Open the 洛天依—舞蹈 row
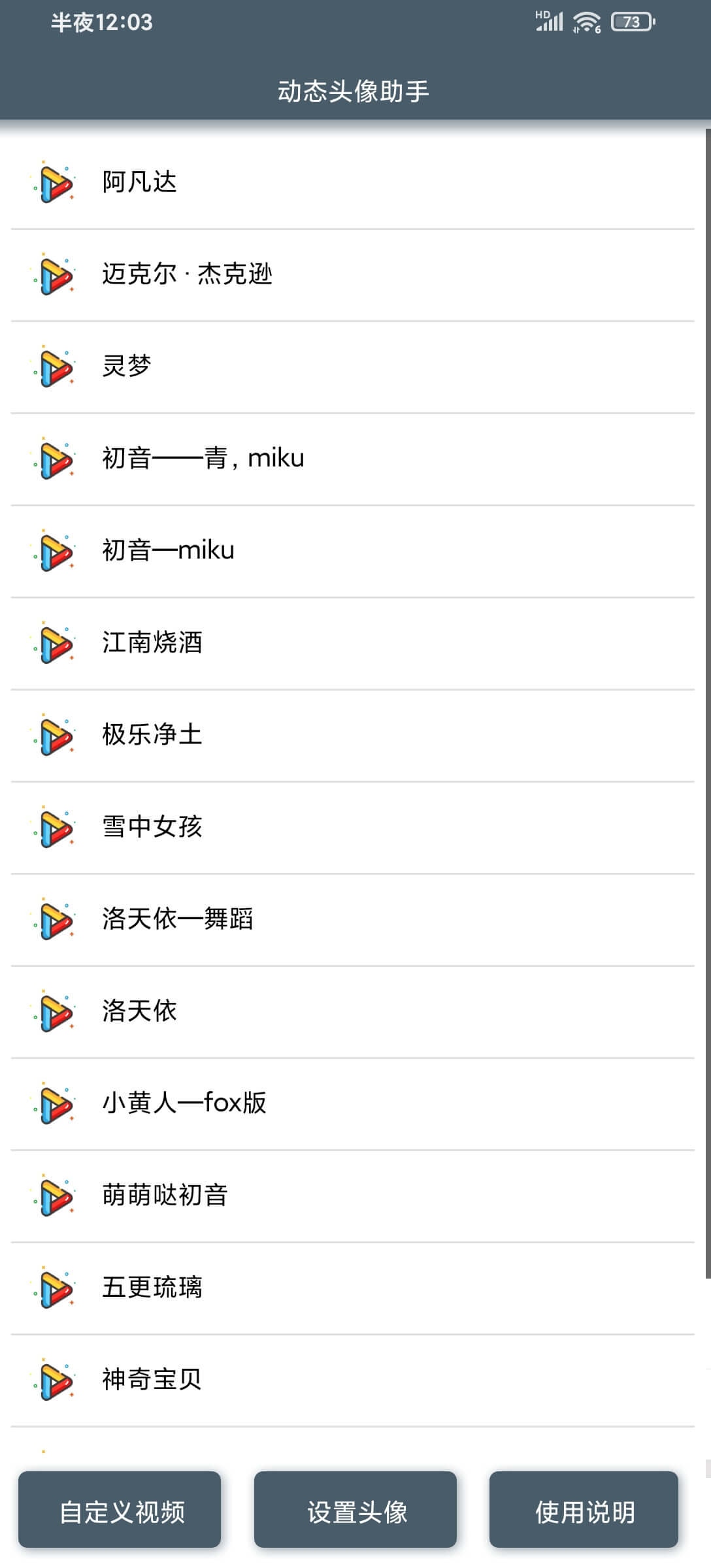 [353, 919]
